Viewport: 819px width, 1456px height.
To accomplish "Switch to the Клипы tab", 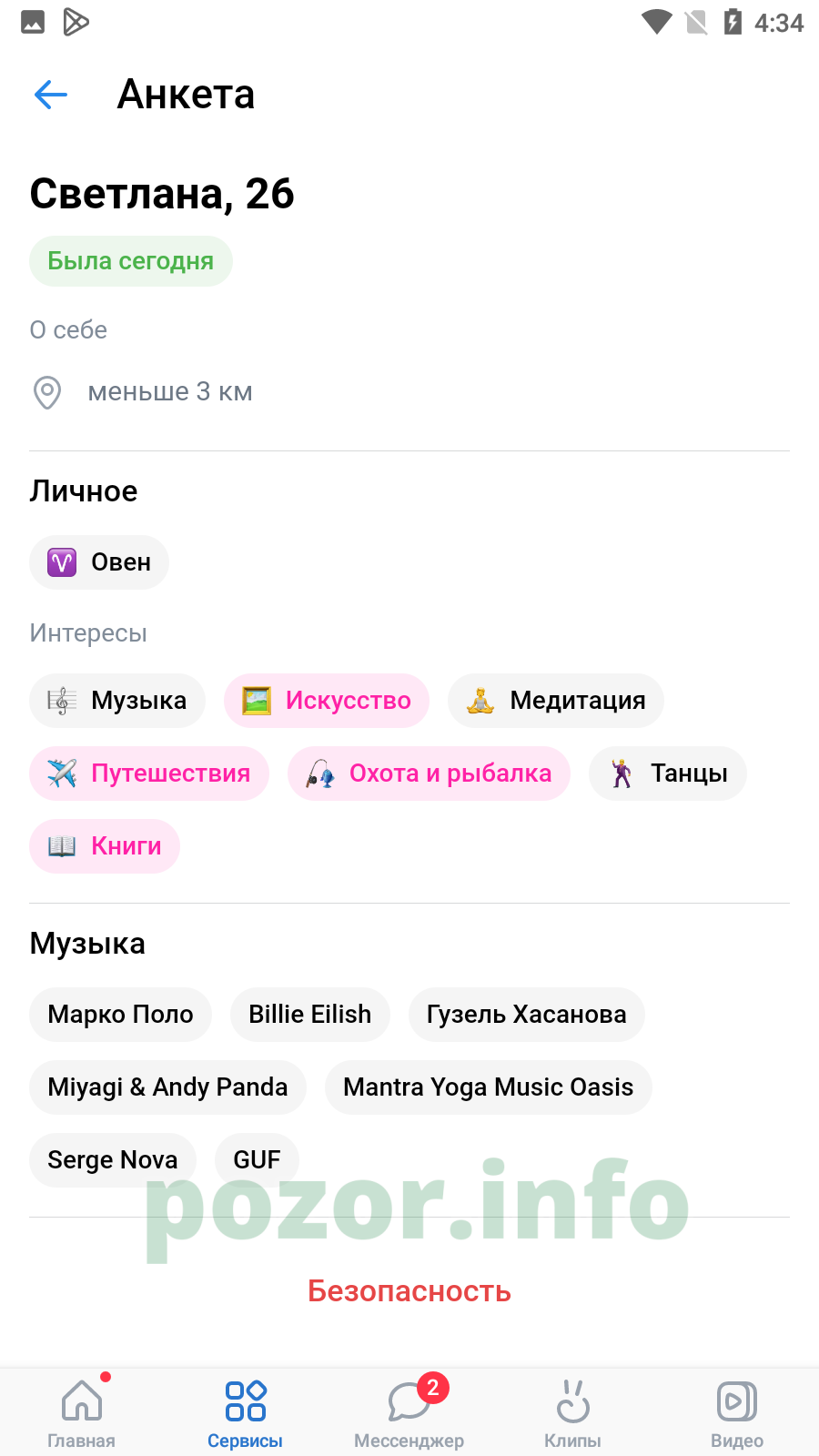I will tap(573, 1412).
